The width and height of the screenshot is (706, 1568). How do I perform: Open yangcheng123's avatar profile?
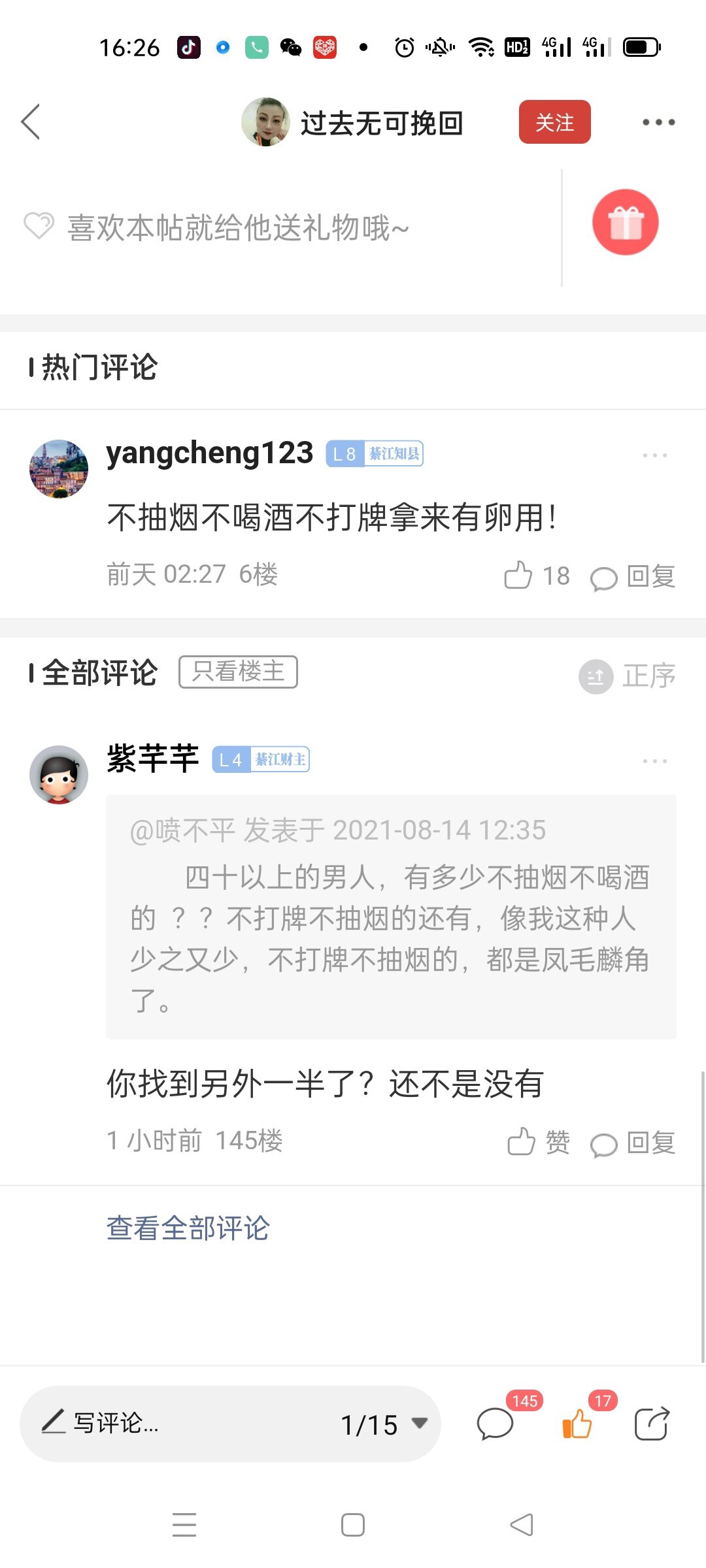point(59,469)
